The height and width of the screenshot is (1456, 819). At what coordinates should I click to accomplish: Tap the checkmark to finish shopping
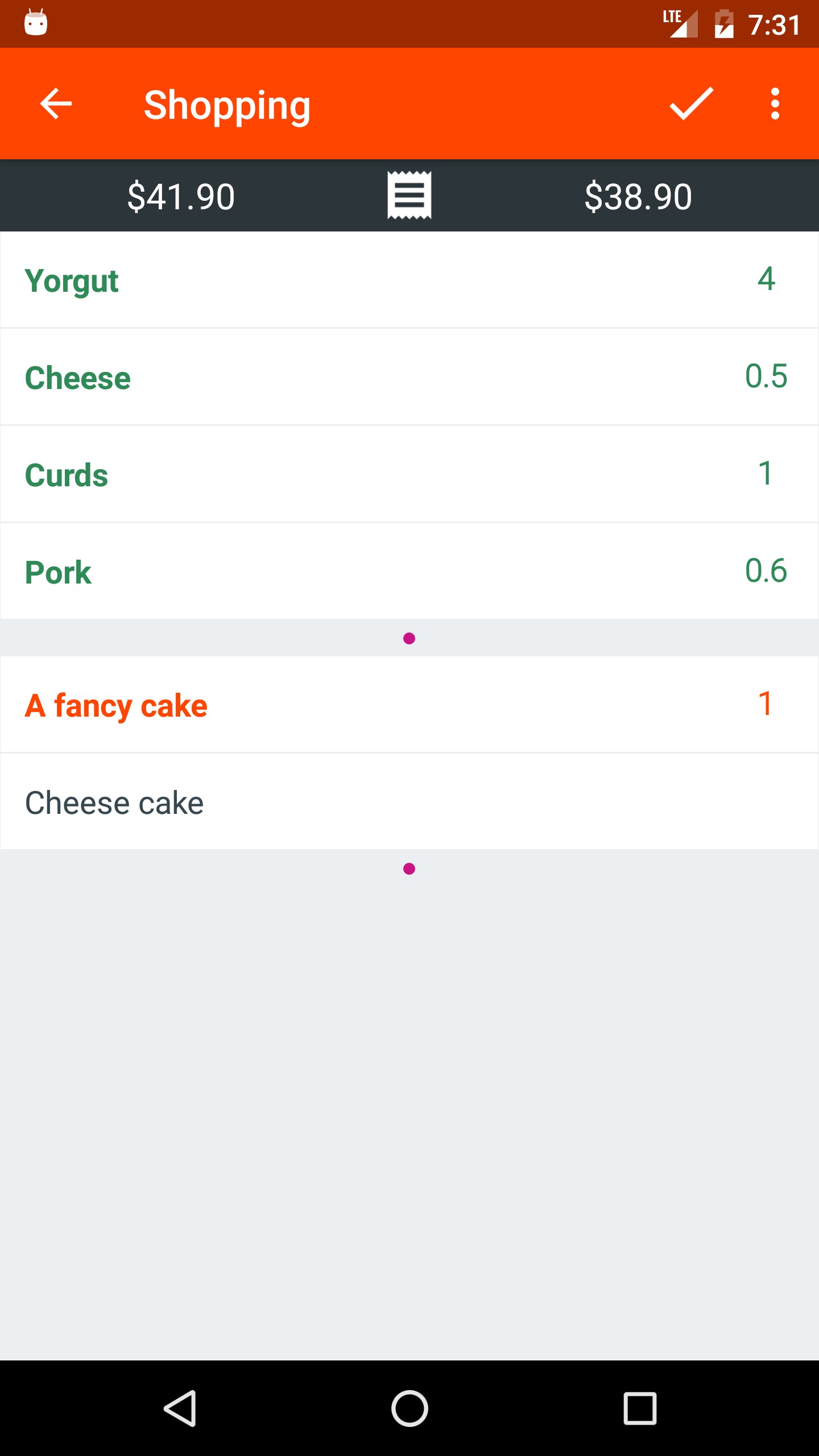[691, 104]
